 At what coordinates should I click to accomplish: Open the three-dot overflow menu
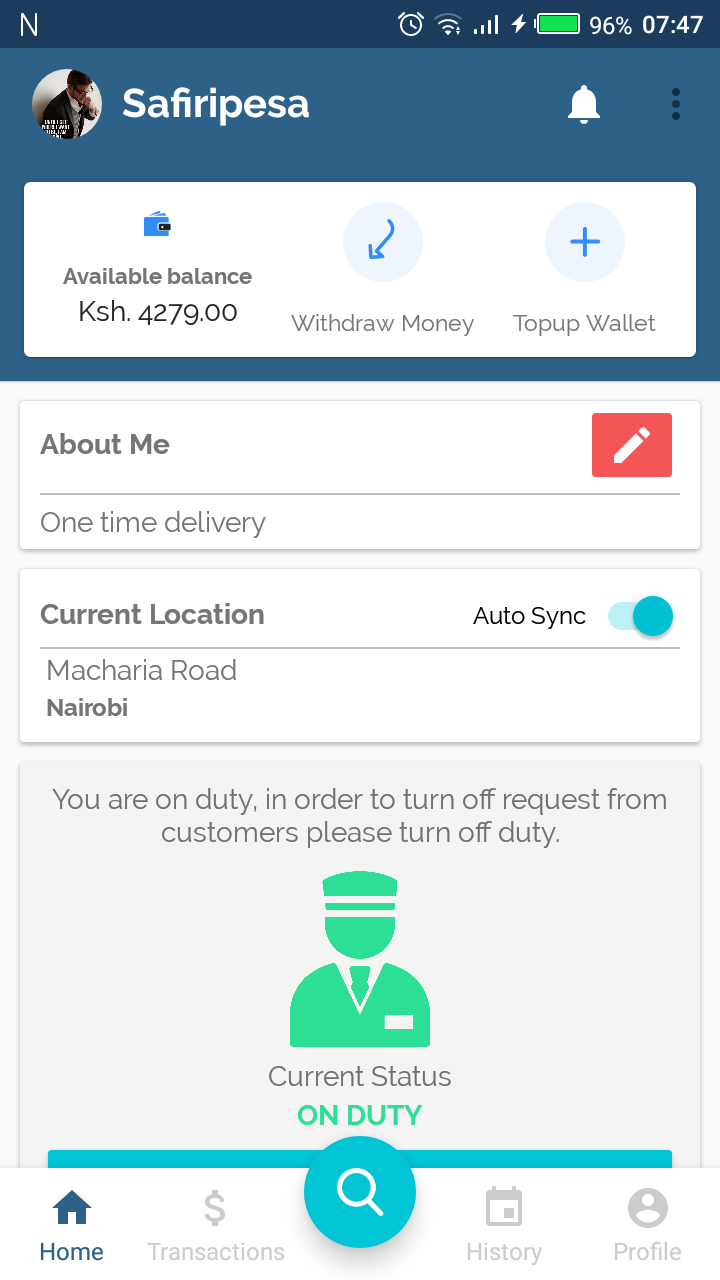676,104
